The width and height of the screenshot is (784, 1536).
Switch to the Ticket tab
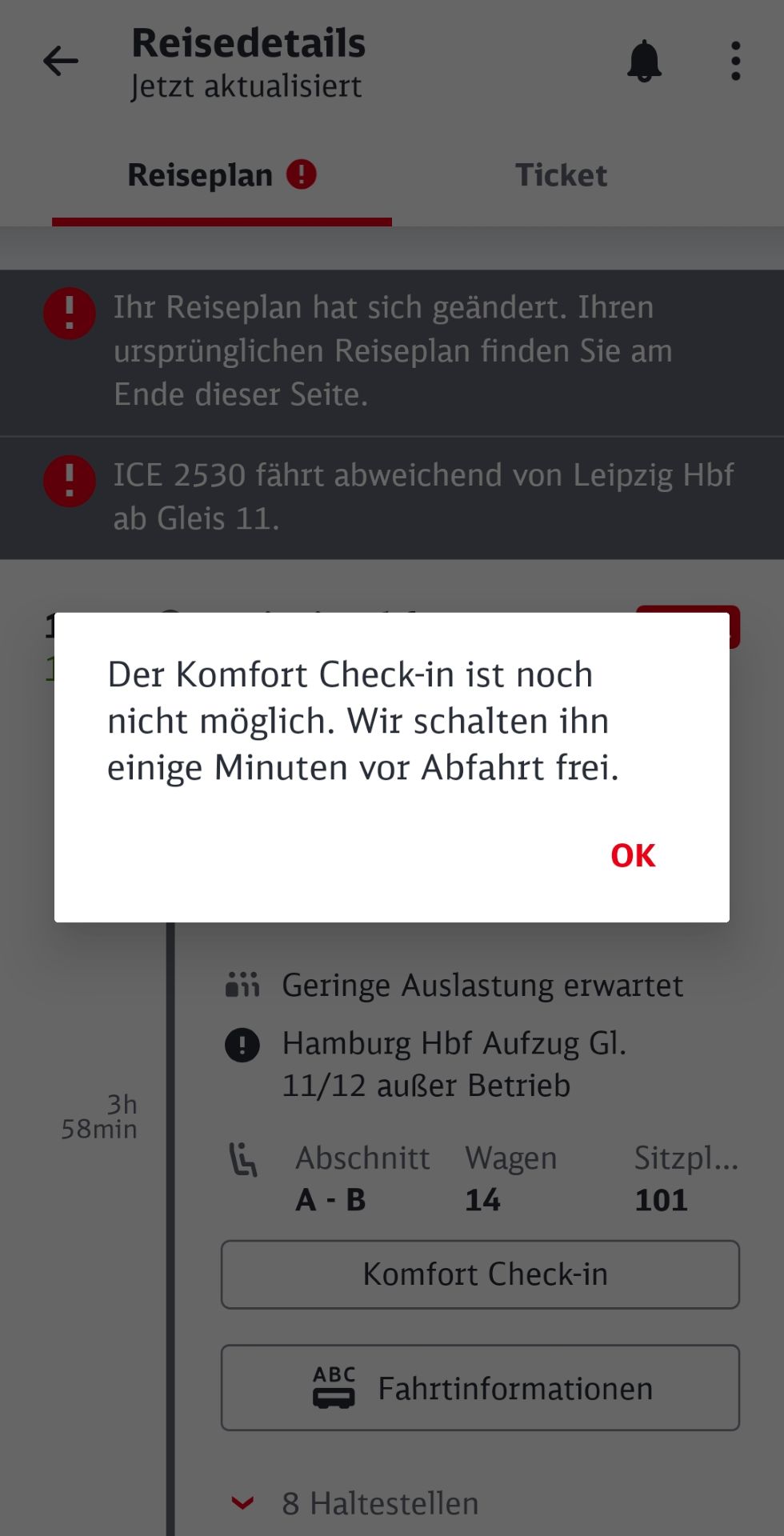click(x=561, y=175)
